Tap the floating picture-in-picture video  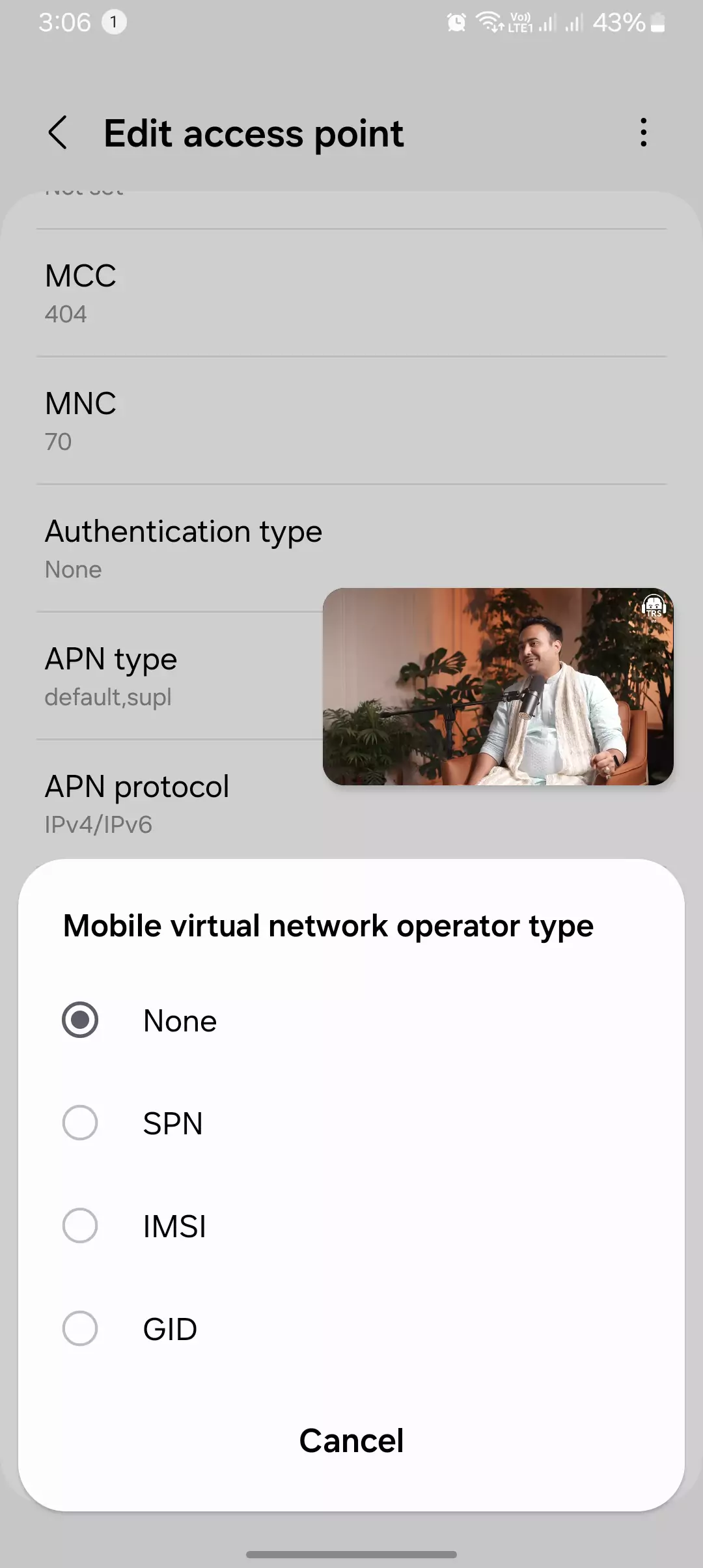pyautogui.click(x=498, y=686)
